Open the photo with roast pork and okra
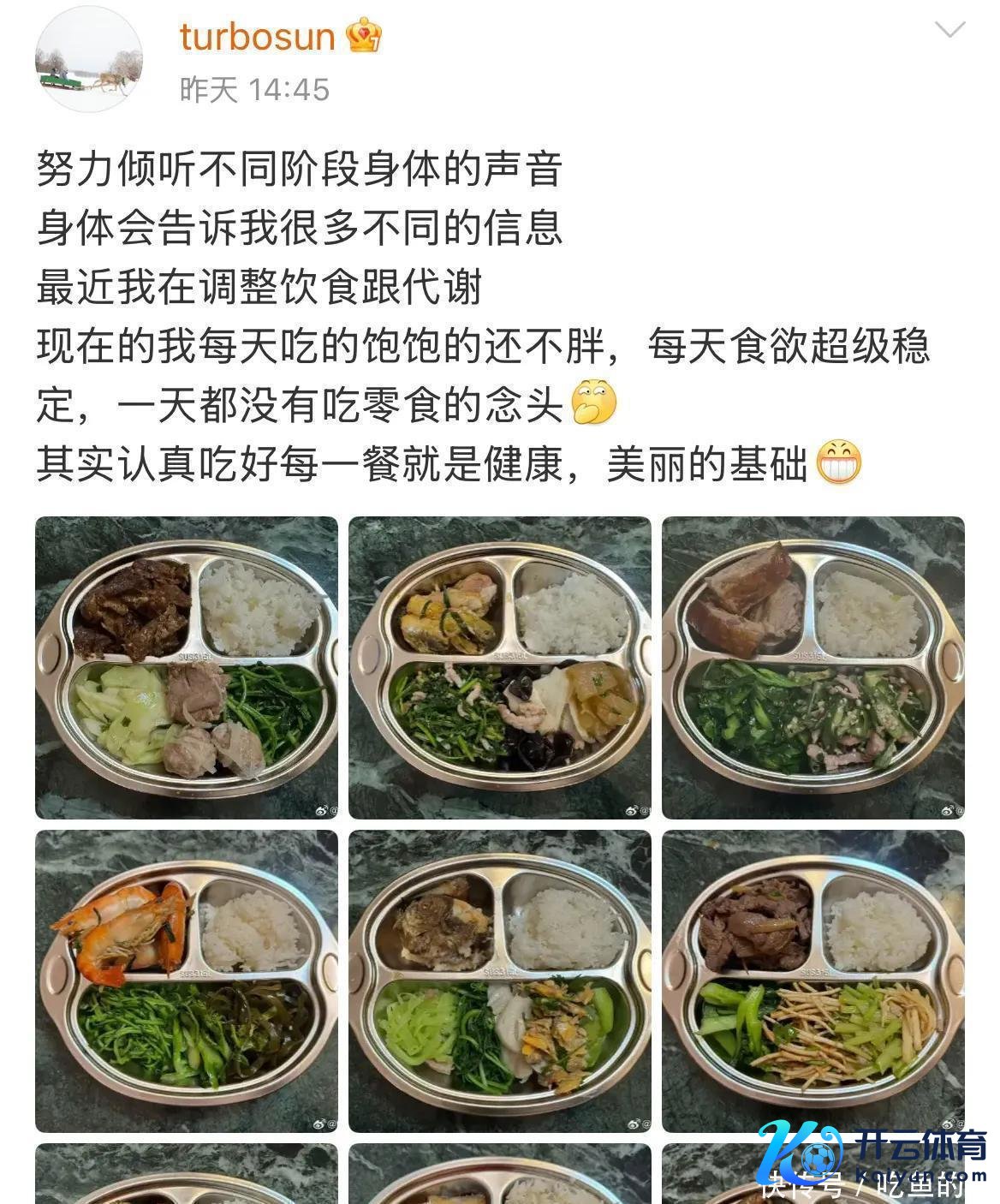Image resolution: width=1000 pixels, height=1204 pixels. [x=812, y=667]
